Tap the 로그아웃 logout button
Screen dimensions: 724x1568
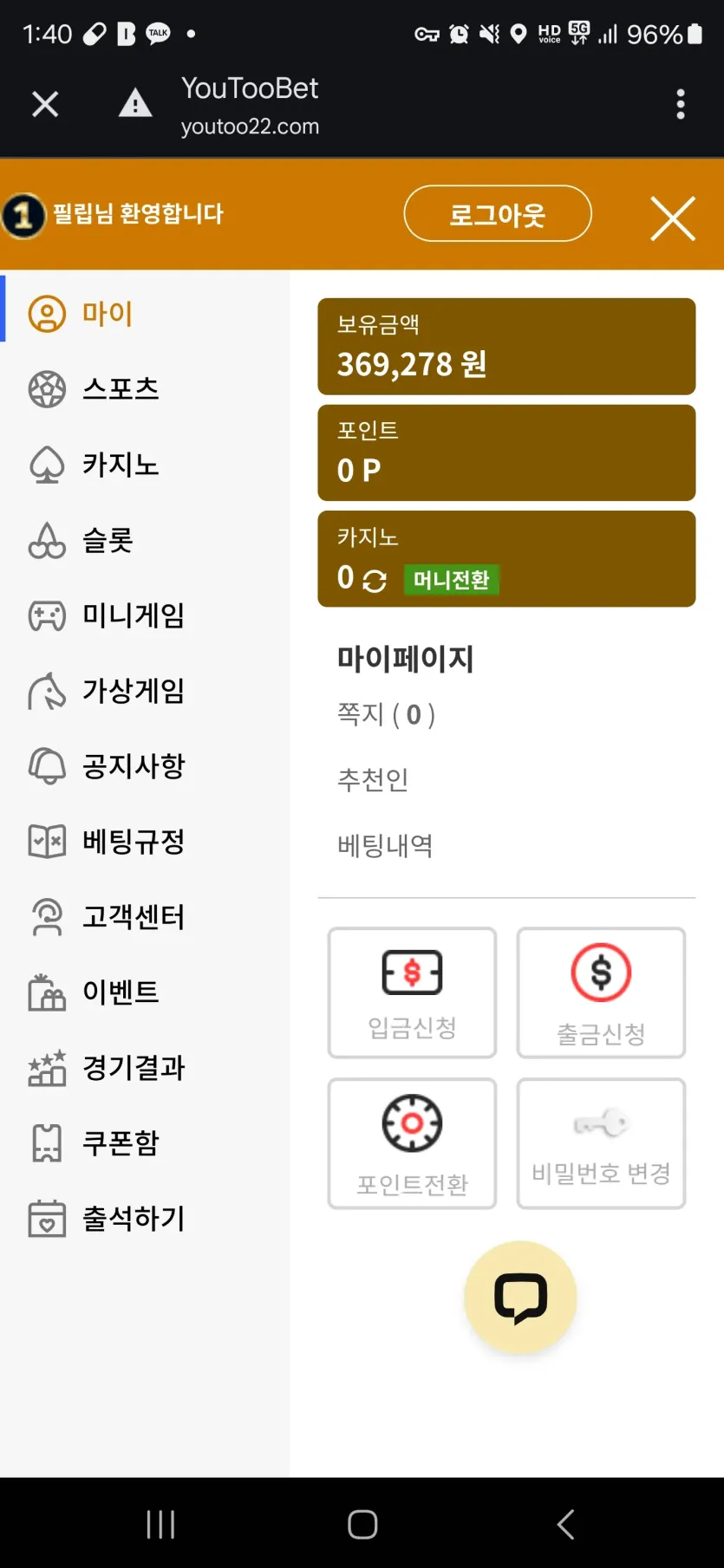point(498,214)
